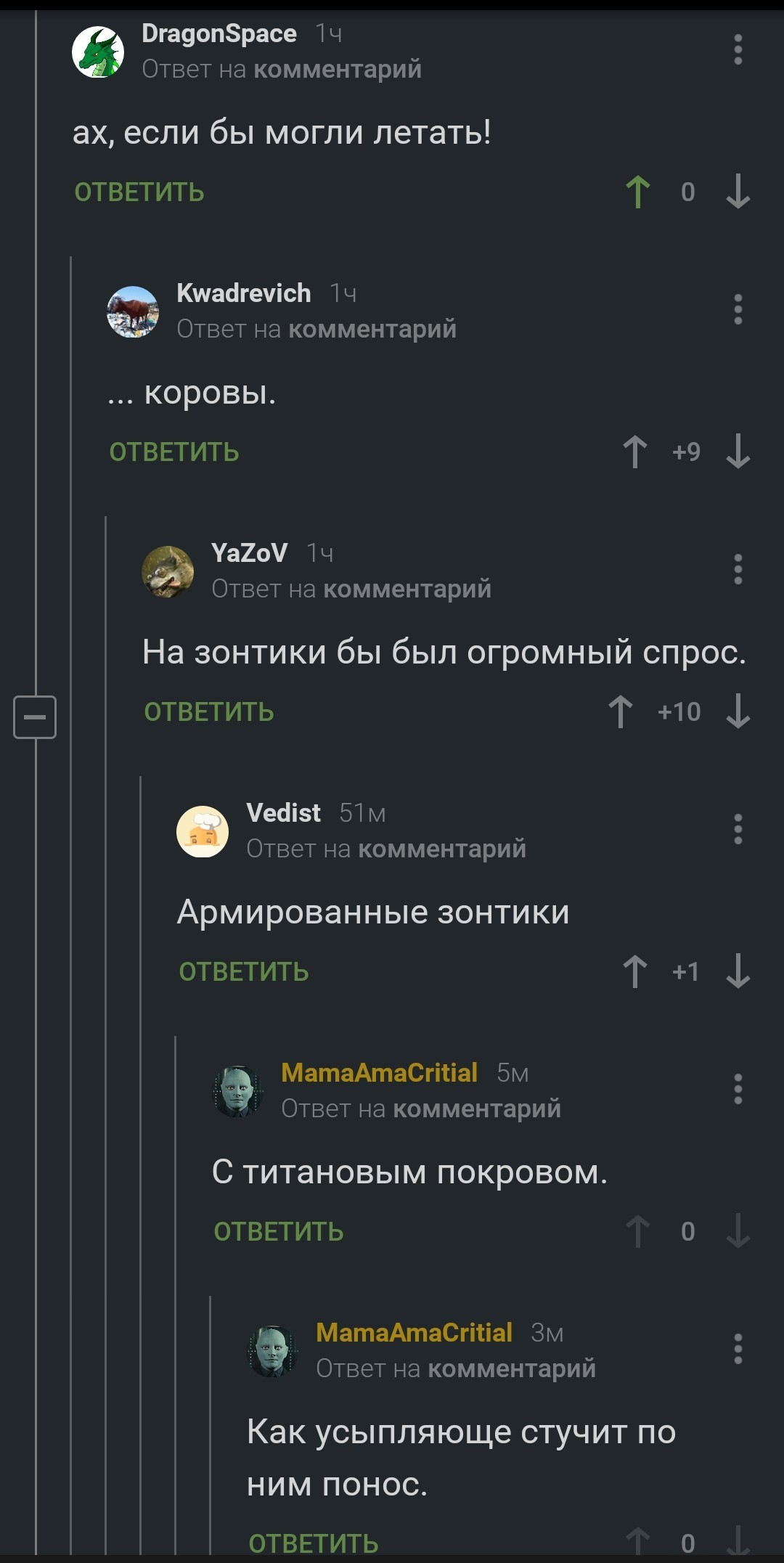The width and height of the screenshot is (784, 1563).
Task: Open Vedist's avatar
Action: pyautogui.click(x=203, y=831)
